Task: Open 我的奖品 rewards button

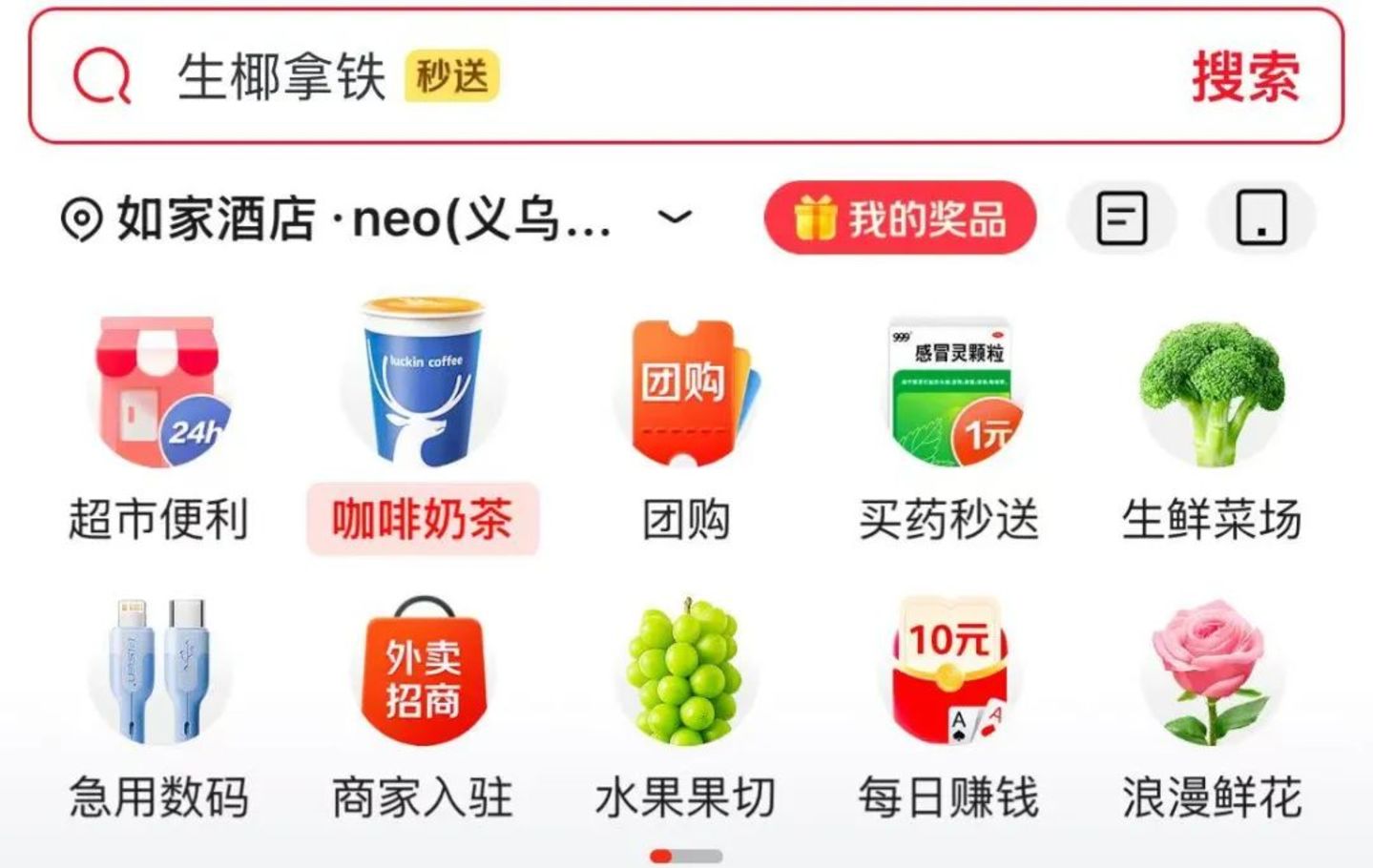Action: (x=900, y=218)
